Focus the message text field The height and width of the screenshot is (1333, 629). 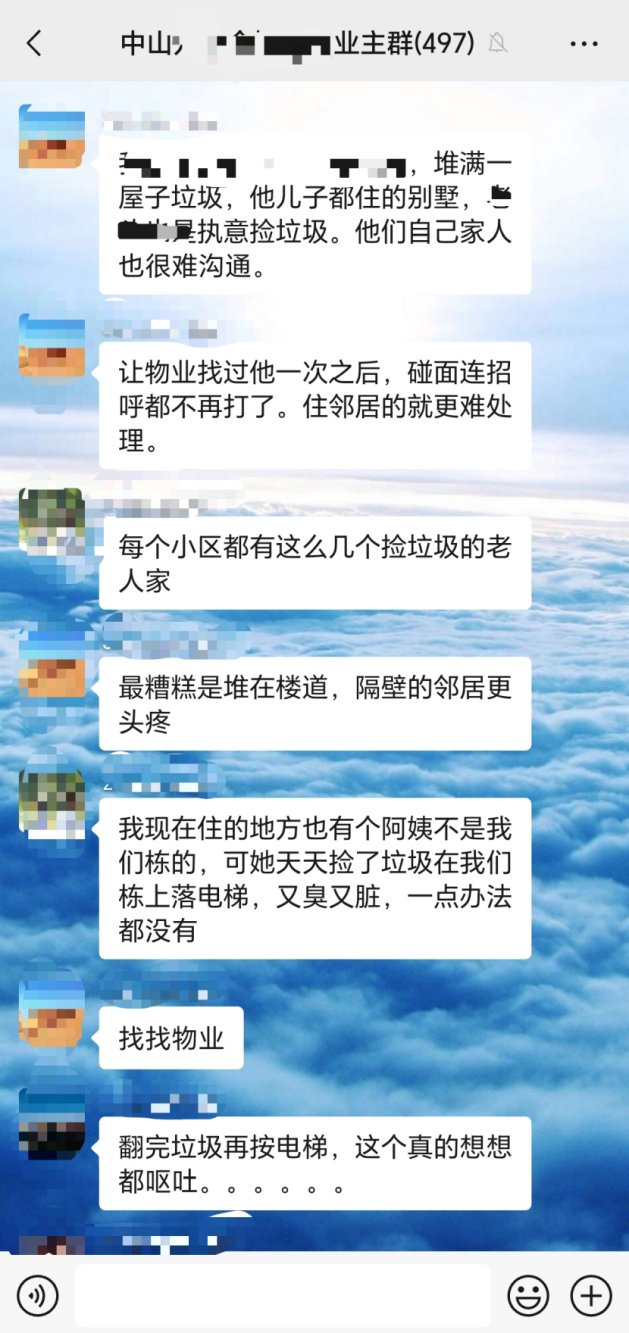tap(283, 1296)
